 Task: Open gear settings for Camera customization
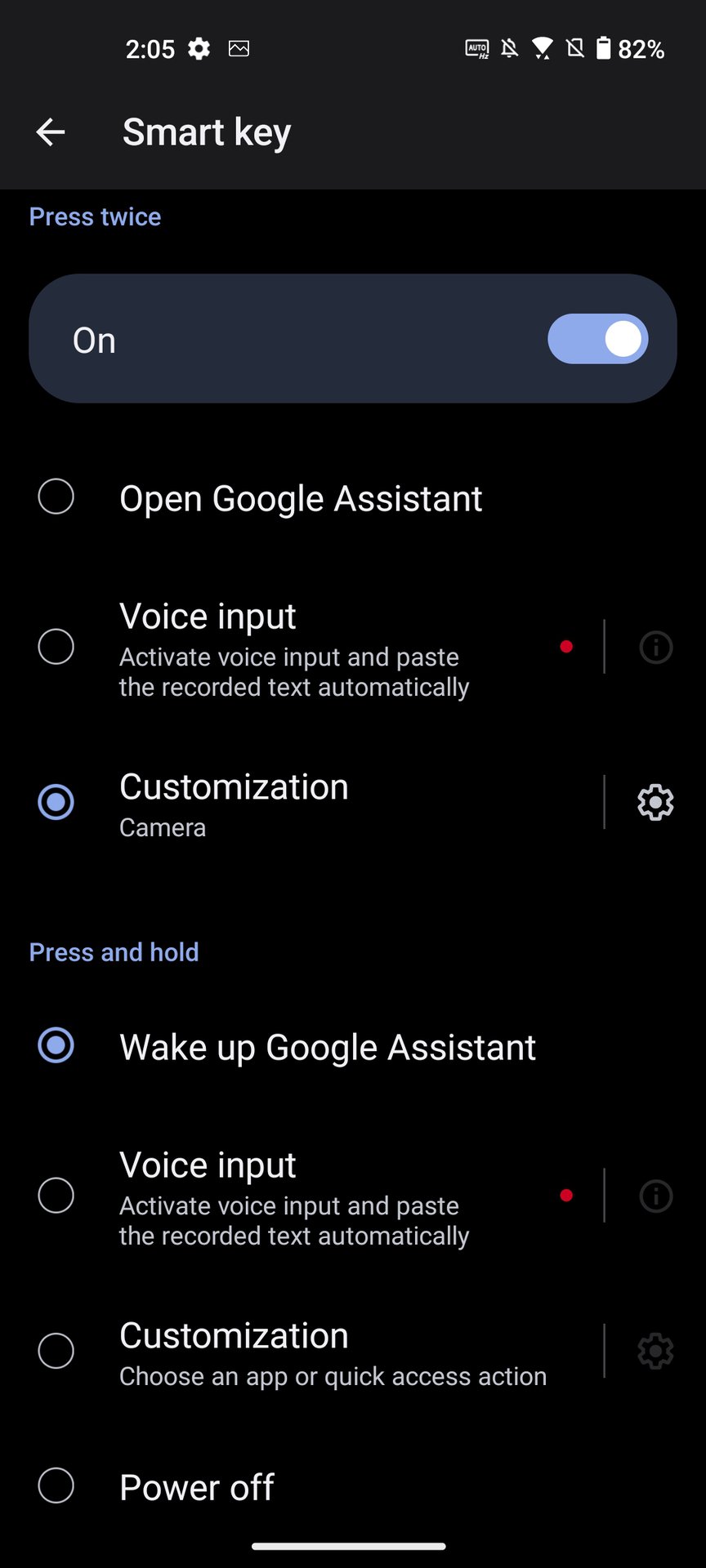655,802
